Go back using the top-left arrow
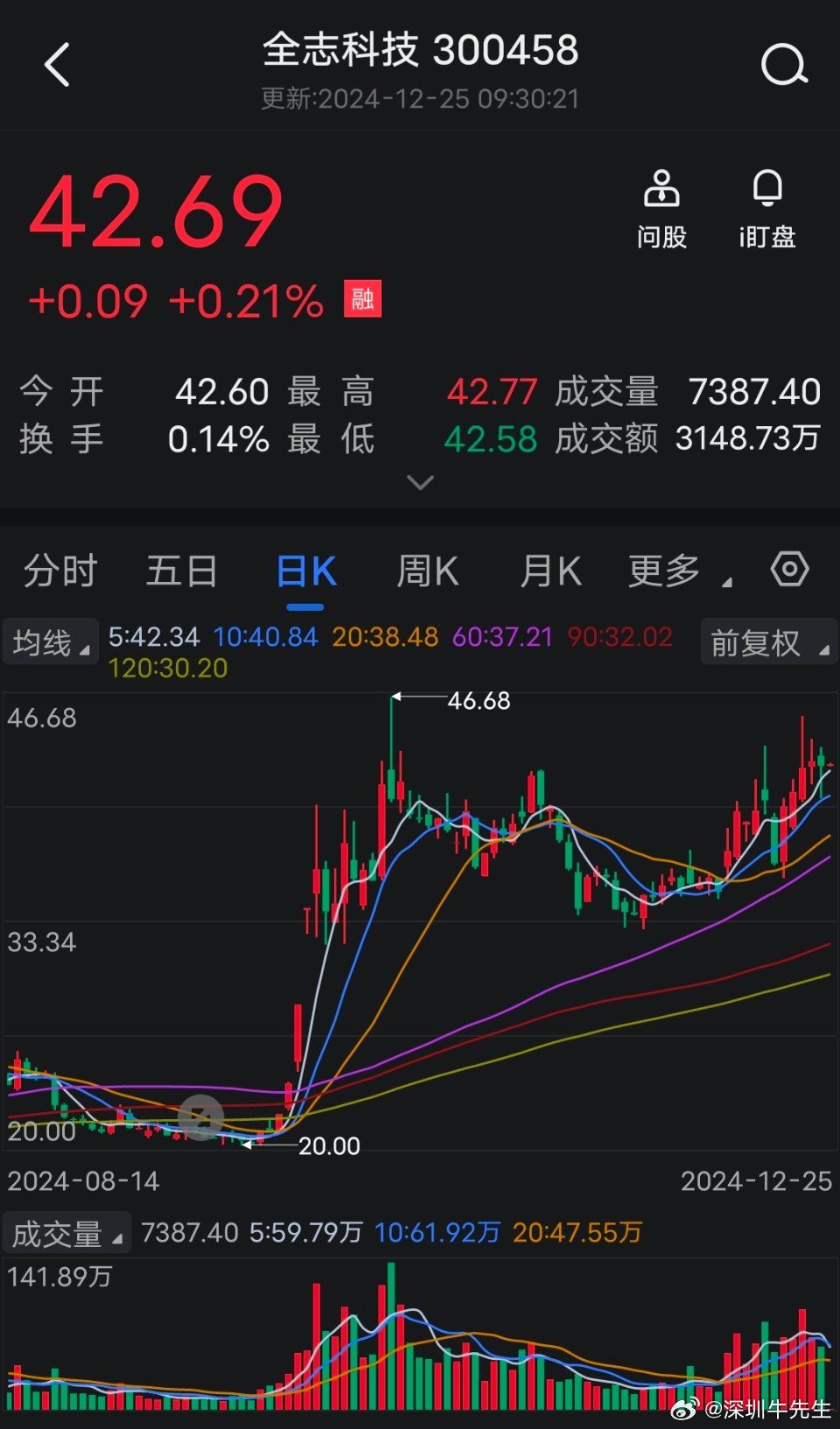The height and width of the screenshot is (1429, 840). coord(58,66)
